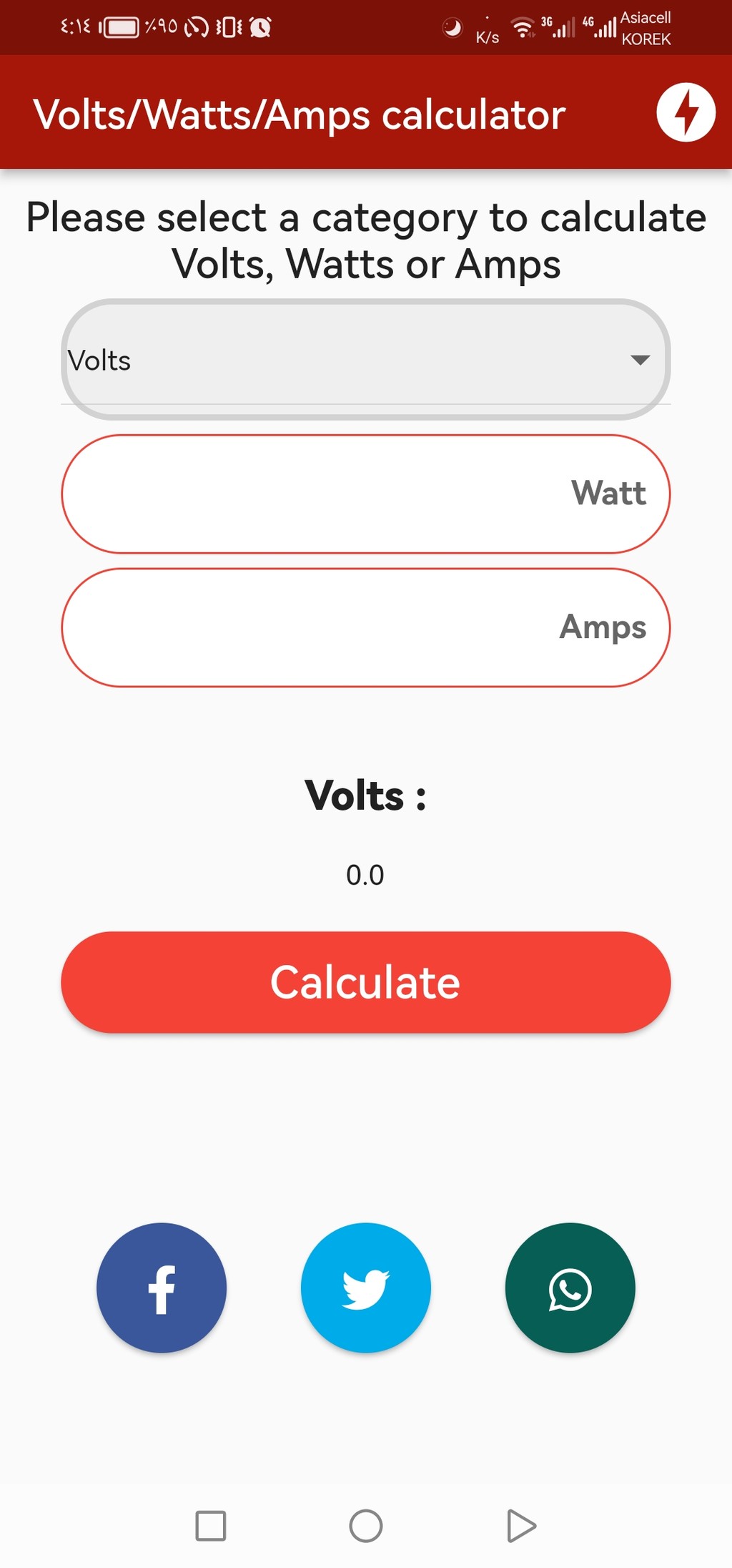The height and width of the screenshot is (1568, 732).
Task: Focus the Amps input field
Action: click(366, 627)
